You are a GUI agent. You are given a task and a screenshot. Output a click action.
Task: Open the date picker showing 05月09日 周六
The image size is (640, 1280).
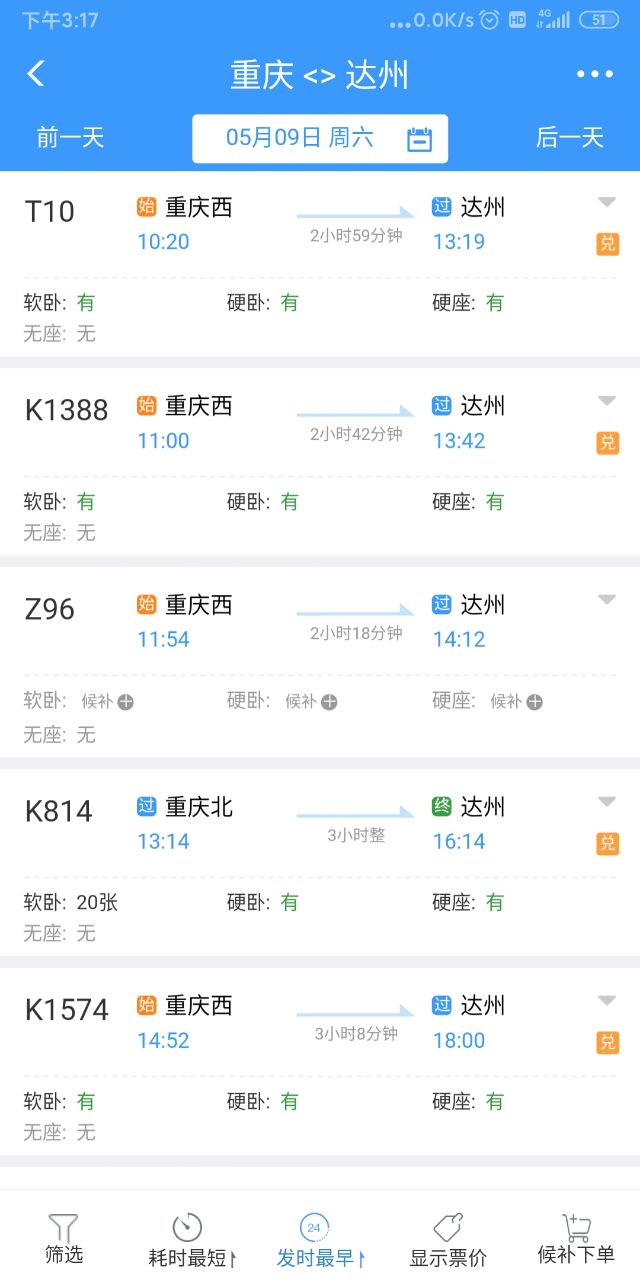[x=320, y=139]
